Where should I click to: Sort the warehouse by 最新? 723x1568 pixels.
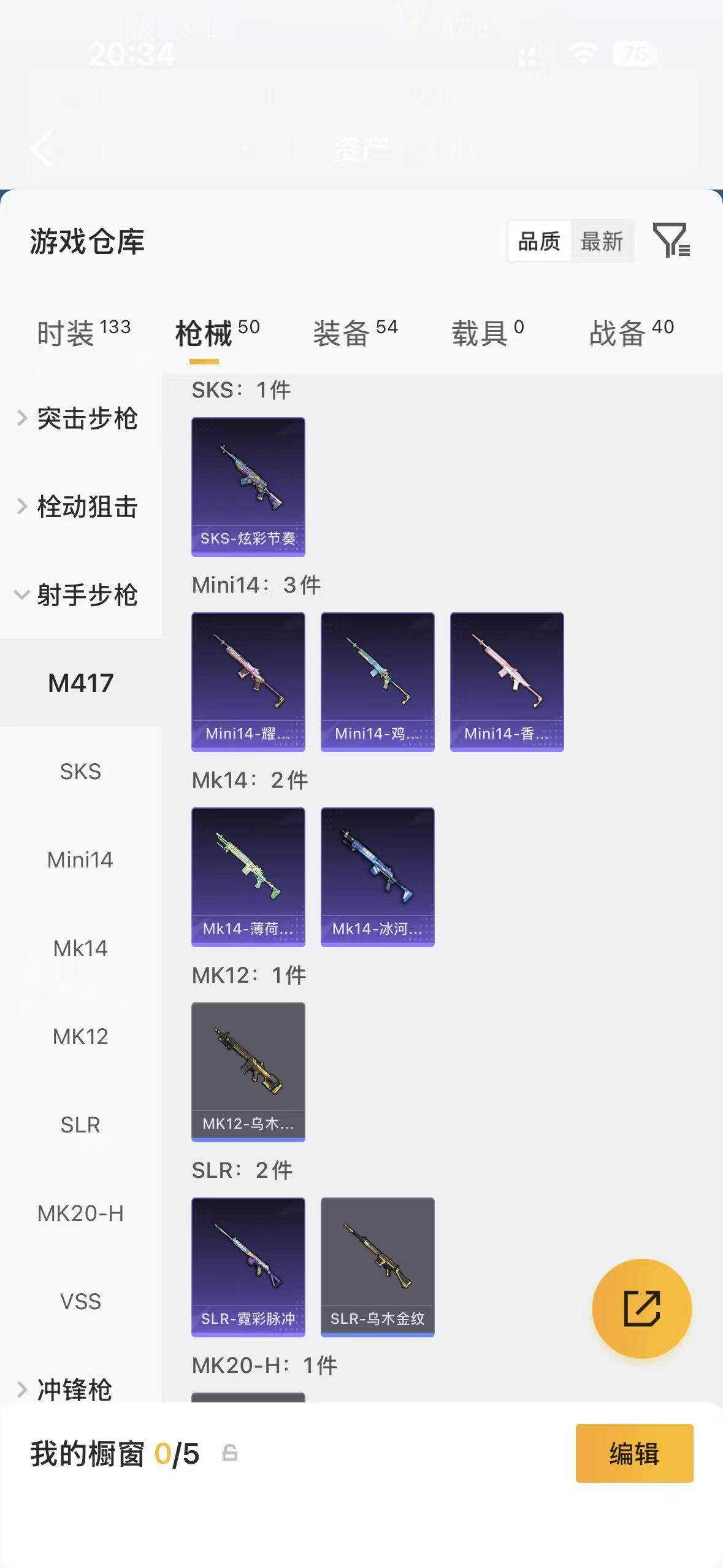coord(602,241)
